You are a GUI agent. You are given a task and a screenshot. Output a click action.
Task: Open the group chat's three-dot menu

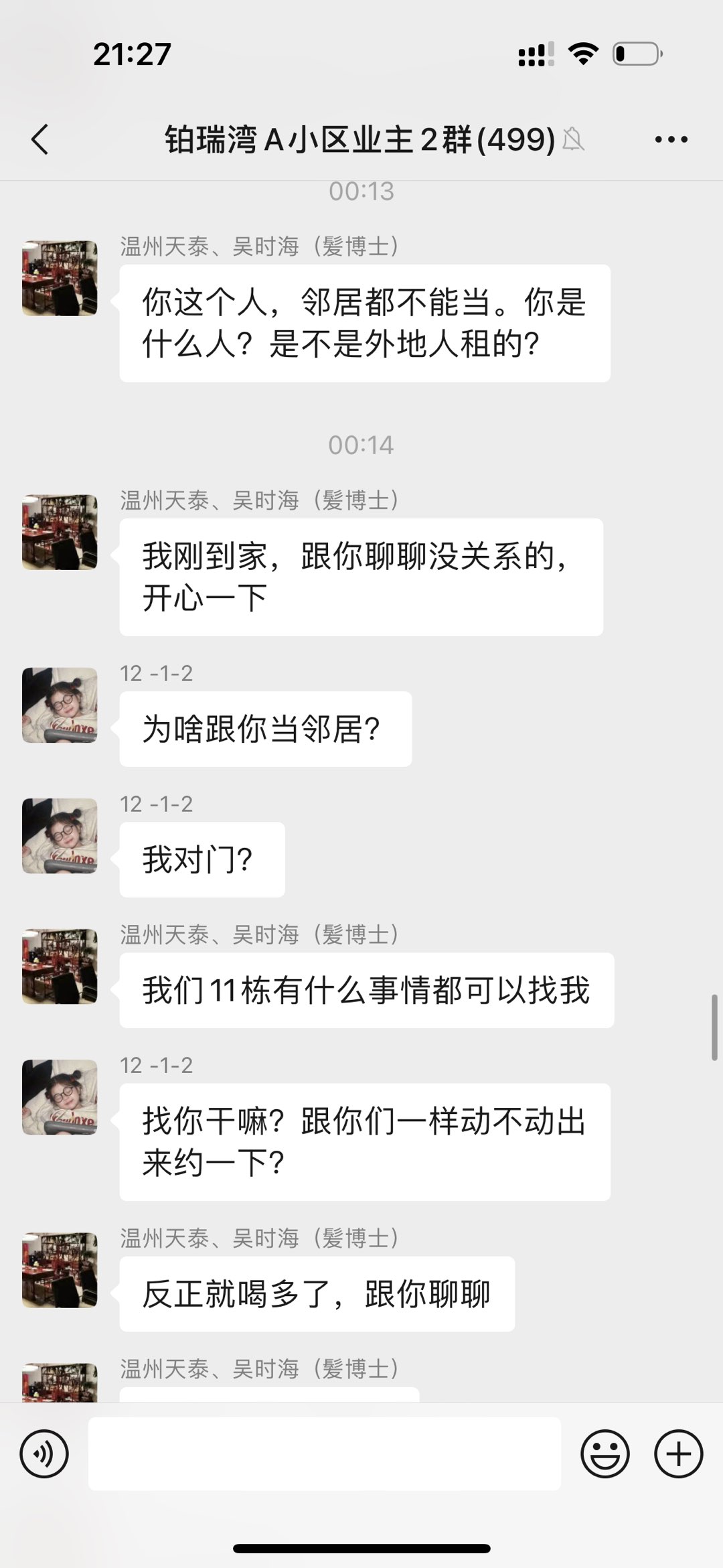[x=671, y=139]
